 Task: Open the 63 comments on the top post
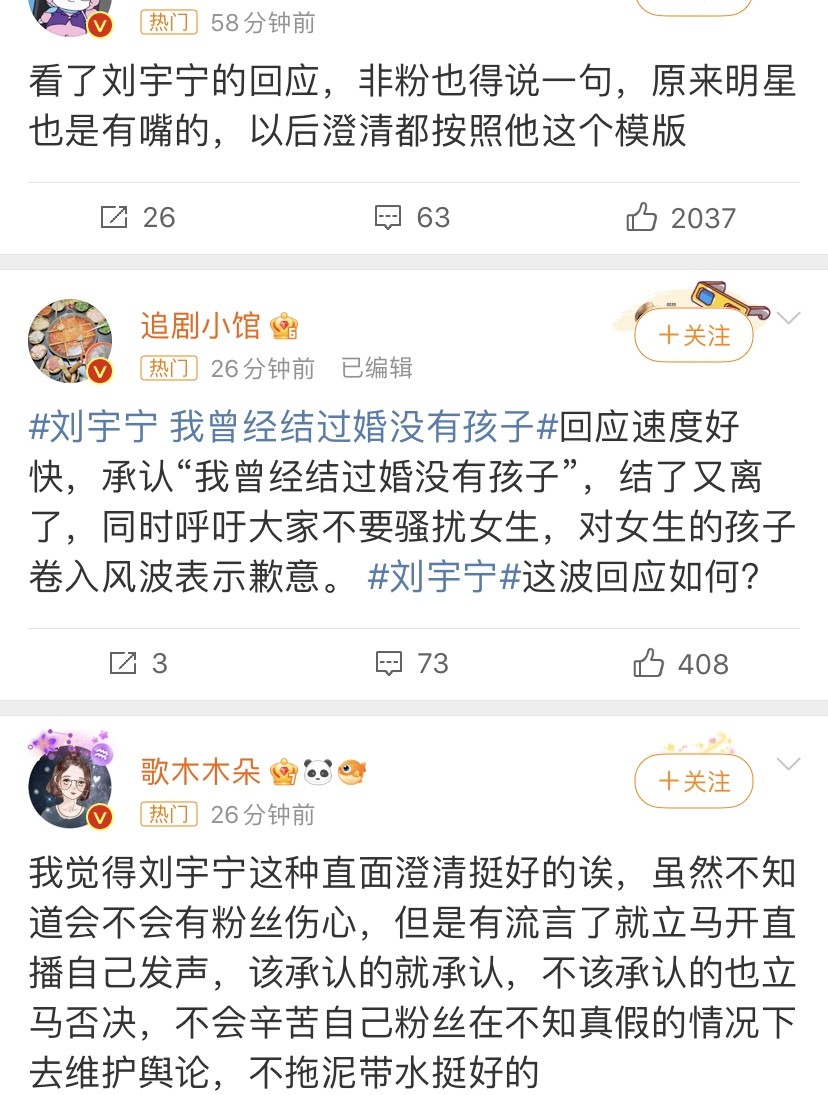[x=412, y=217]
